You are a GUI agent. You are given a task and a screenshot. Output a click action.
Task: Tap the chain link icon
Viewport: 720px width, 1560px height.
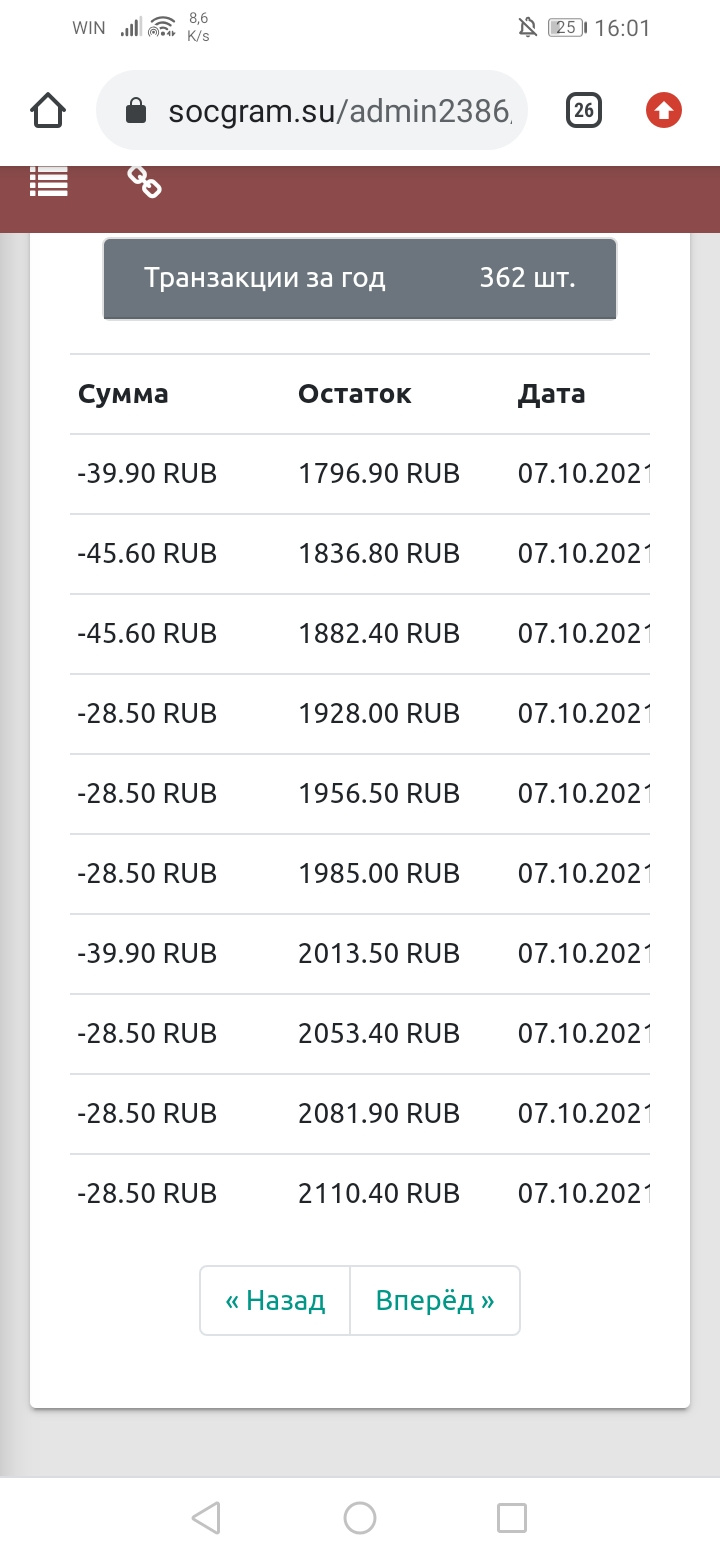(144, 181)
